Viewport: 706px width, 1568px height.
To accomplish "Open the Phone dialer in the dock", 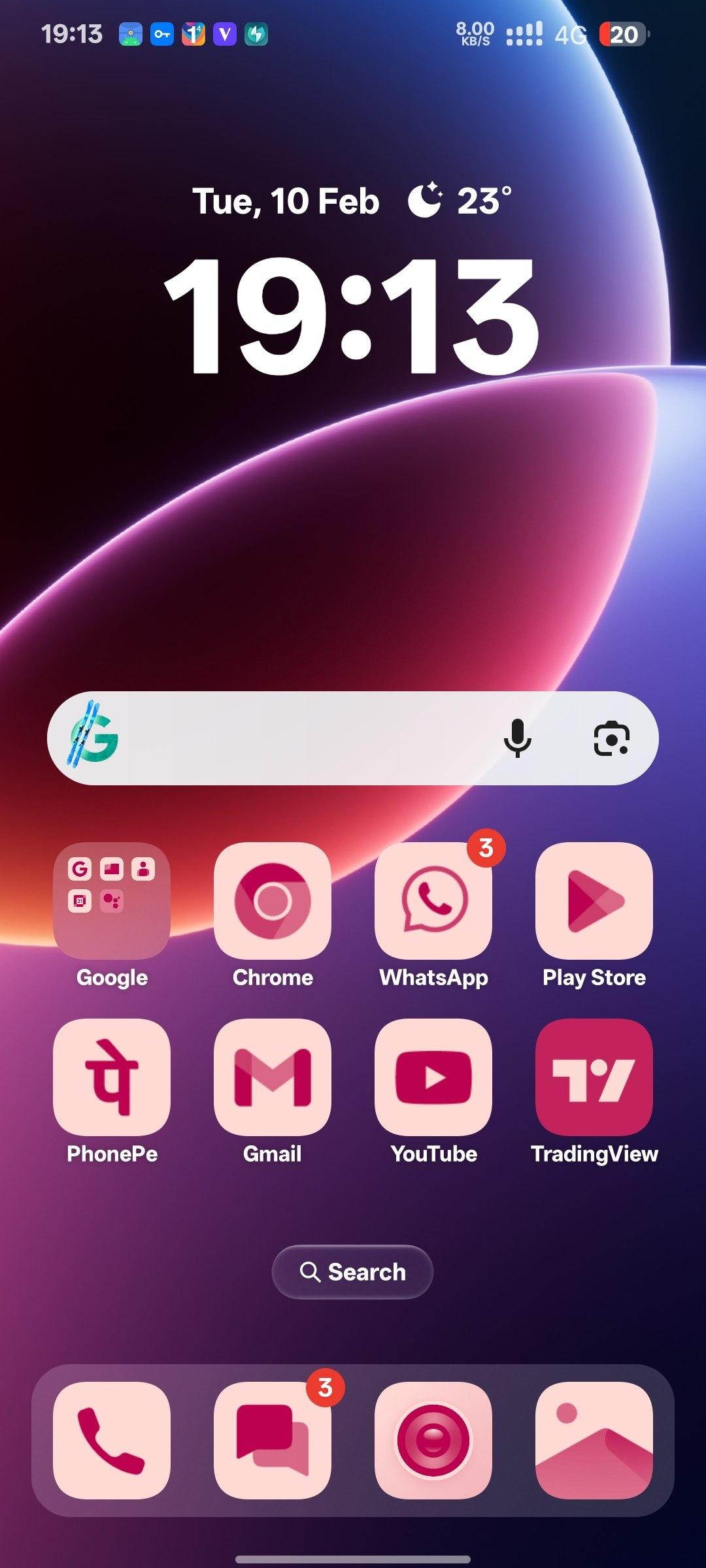I will pos(112,1440).
